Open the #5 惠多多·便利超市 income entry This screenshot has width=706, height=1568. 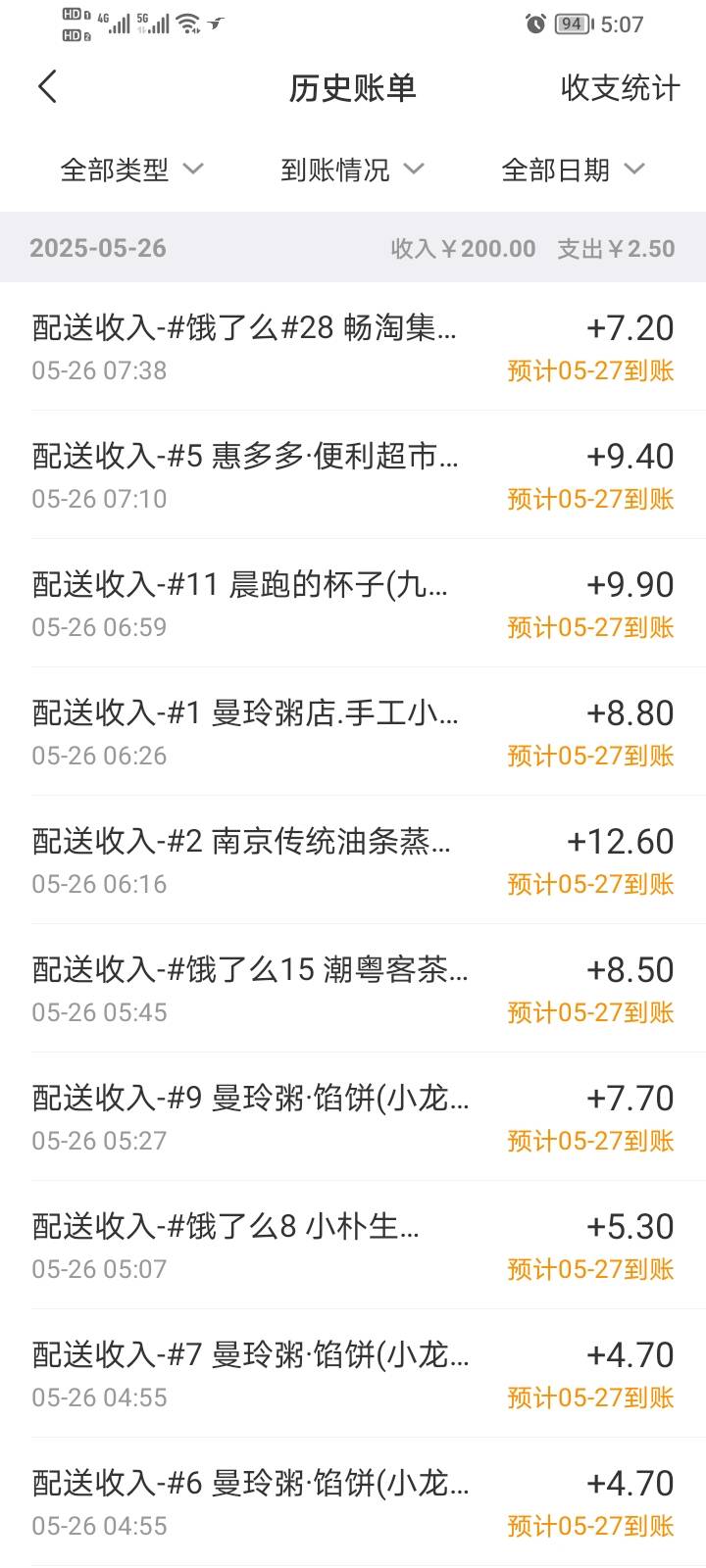click(353, 474)
